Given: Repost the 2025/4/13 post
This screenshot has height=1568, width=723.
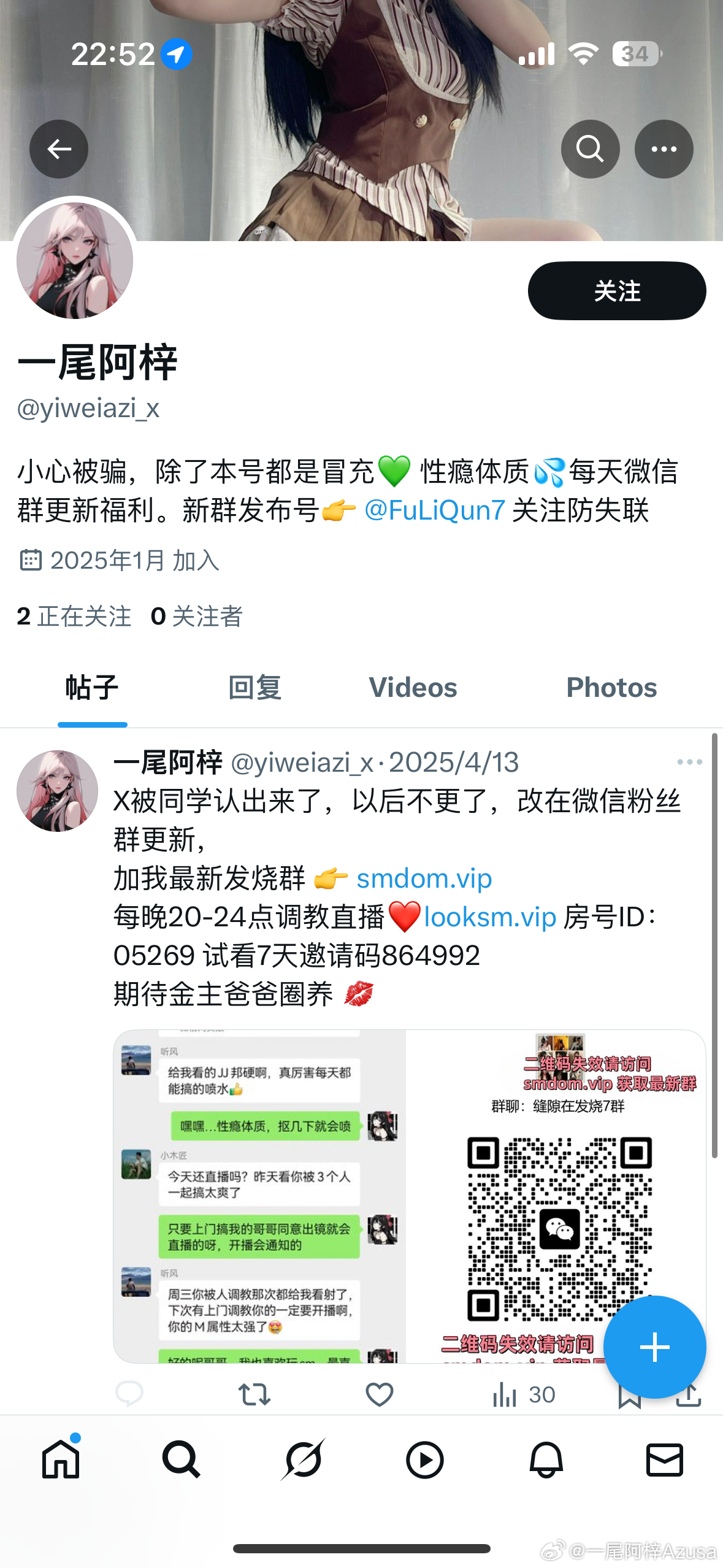Looking at the screenshot, I should tap(254, 1394).
